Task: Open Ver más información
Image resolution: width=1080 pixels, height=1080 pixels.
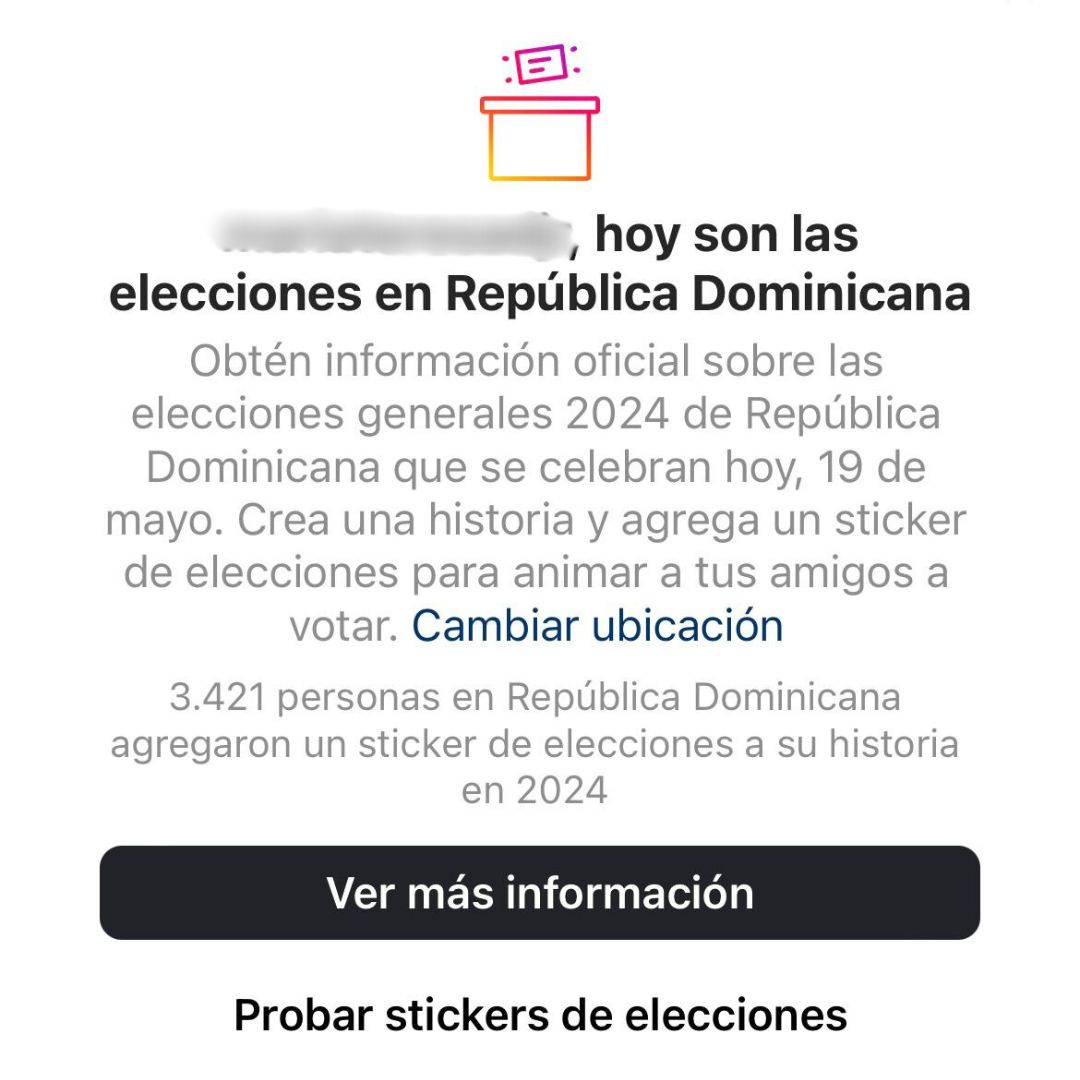Action: point(540,893)
